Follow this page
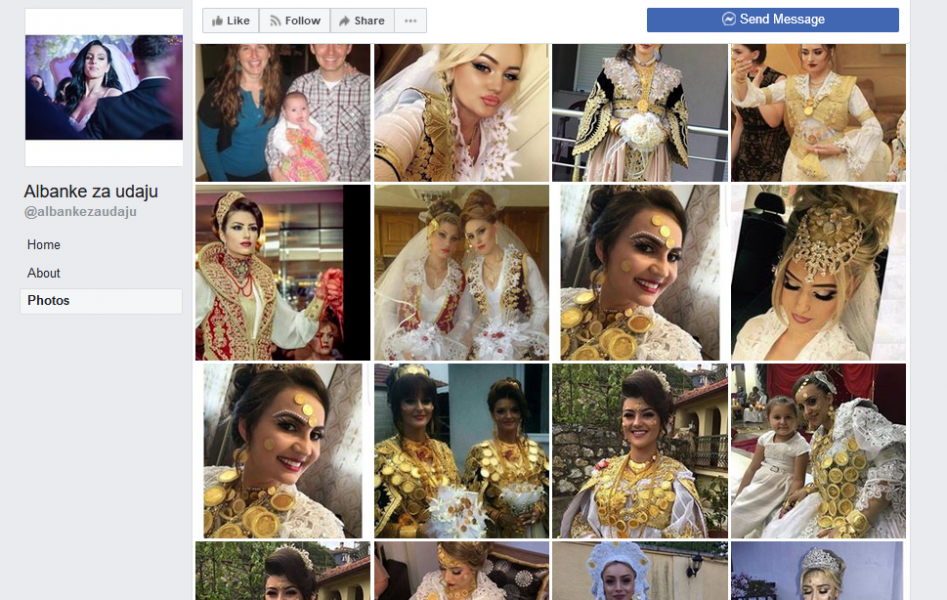Image resolution: width=947 pixels, height=600 pixels. tap(294, 20)
